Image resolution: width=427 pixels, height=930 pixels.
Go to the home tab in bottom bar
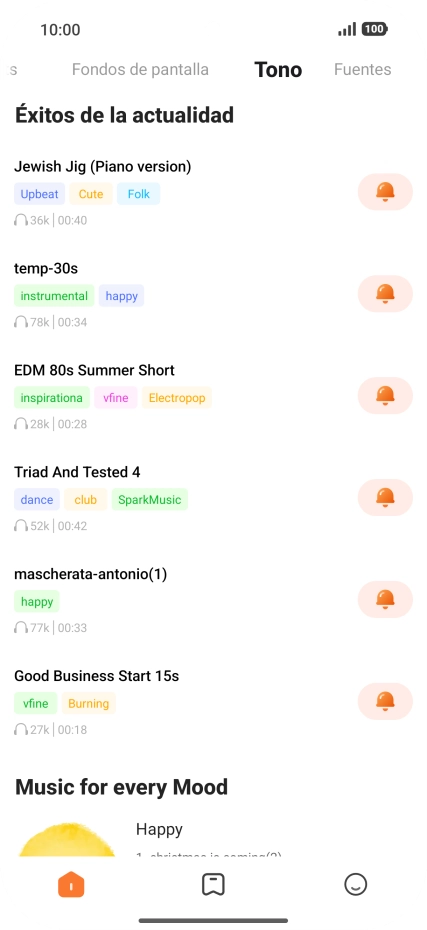tap(71, 885)
